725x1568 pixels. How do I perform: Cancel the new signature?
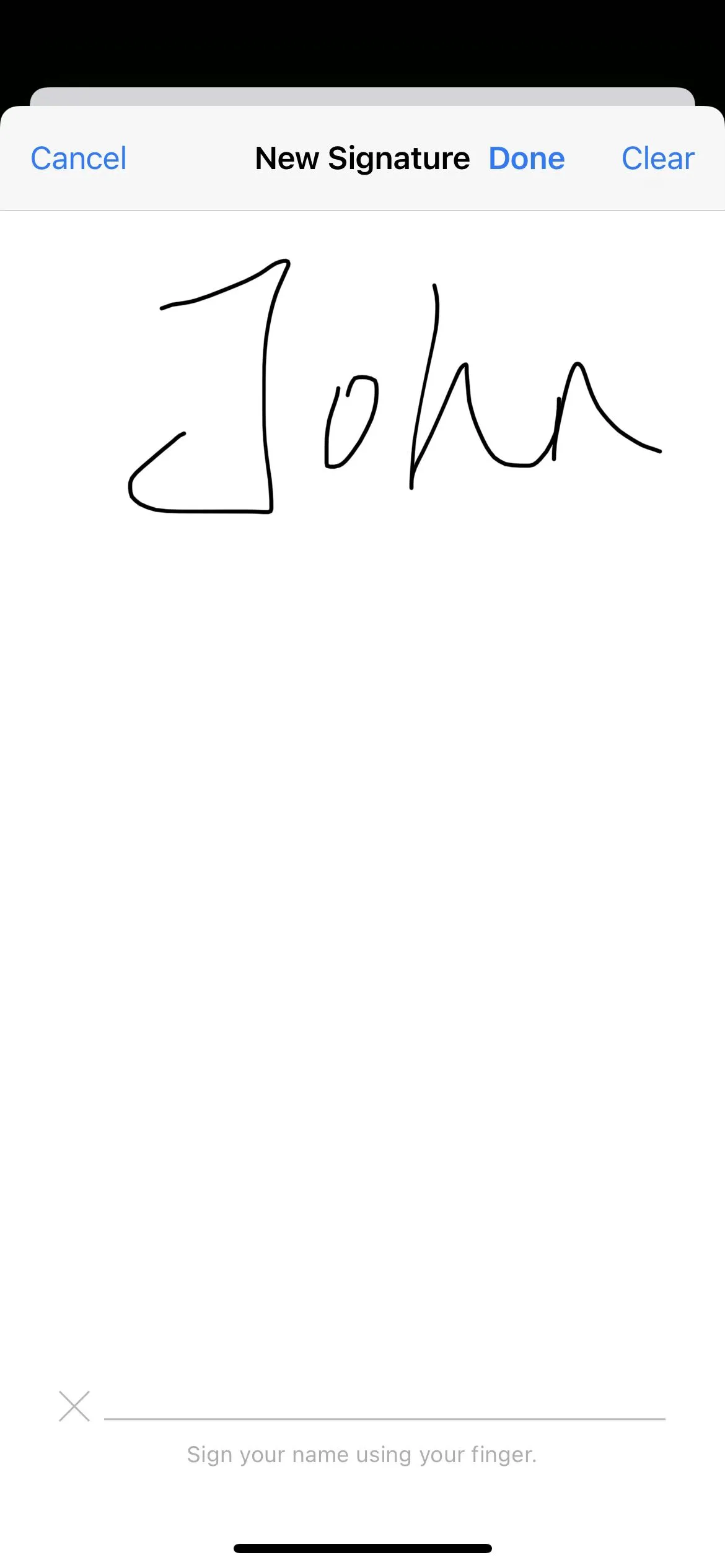(x=79, y=159)
